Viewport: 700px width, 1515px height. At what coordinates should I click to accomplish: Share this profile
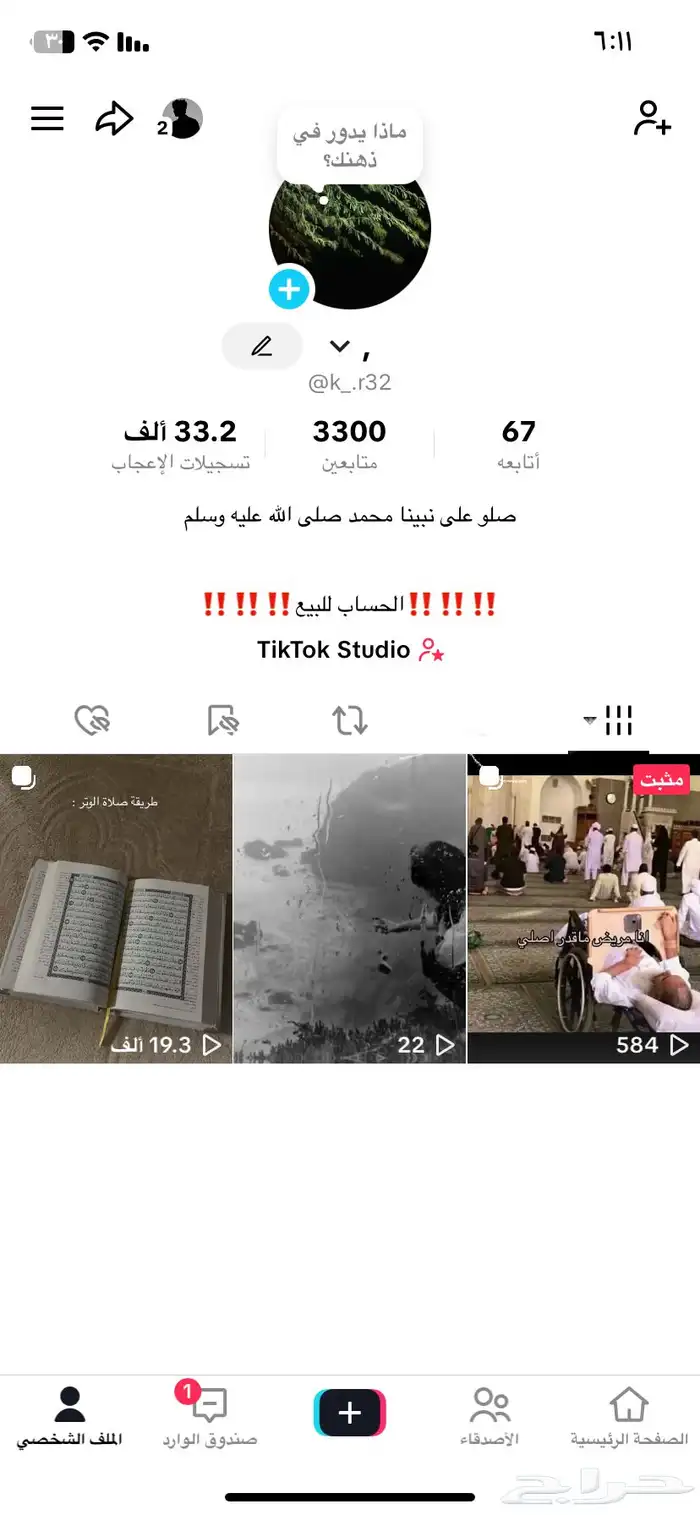coord(114,120)
